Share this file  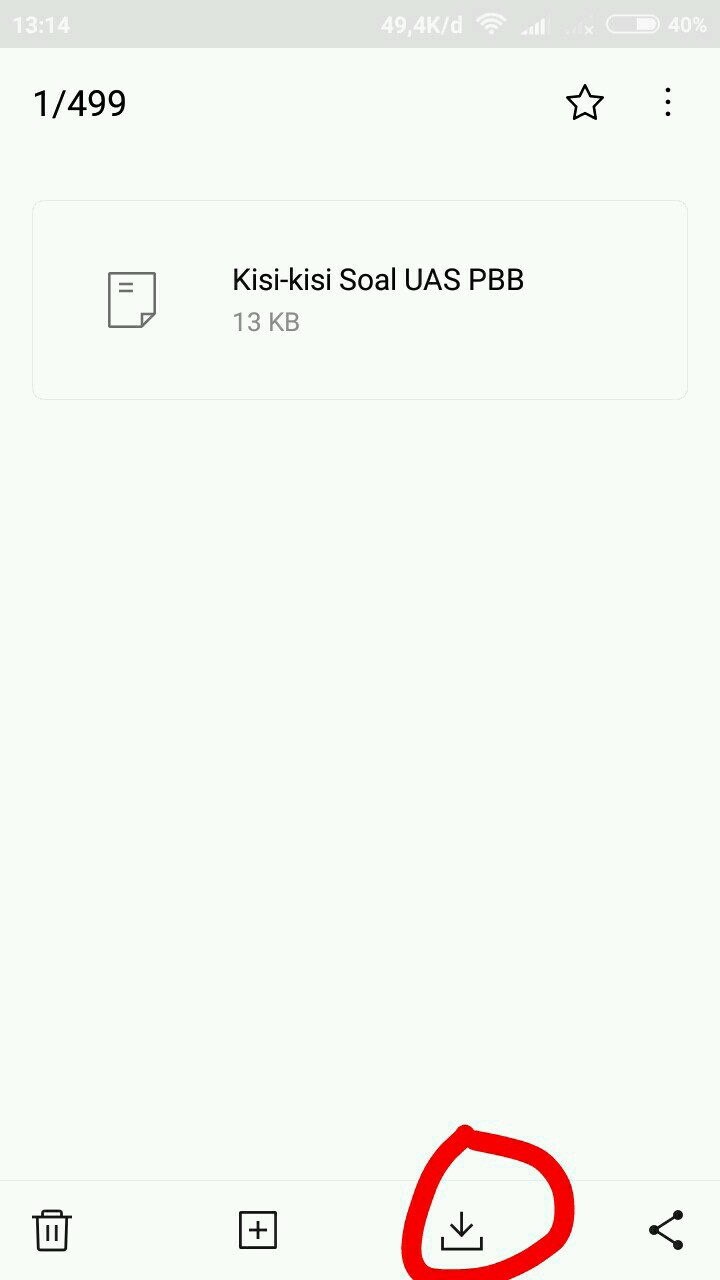666,1230
